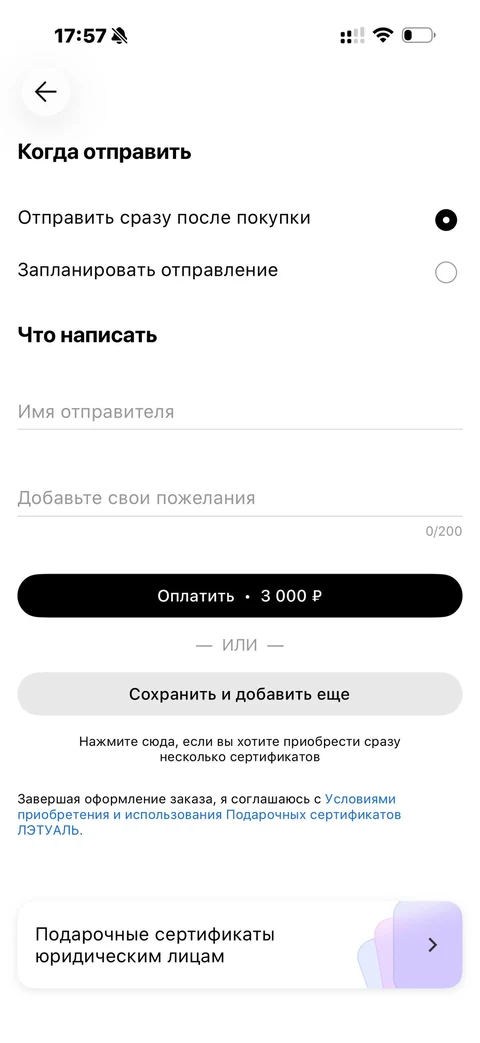Choose 'Запланировать отправление' radio button
The width and height of the screenshot is (480, 1043).
tap(445, 272)
